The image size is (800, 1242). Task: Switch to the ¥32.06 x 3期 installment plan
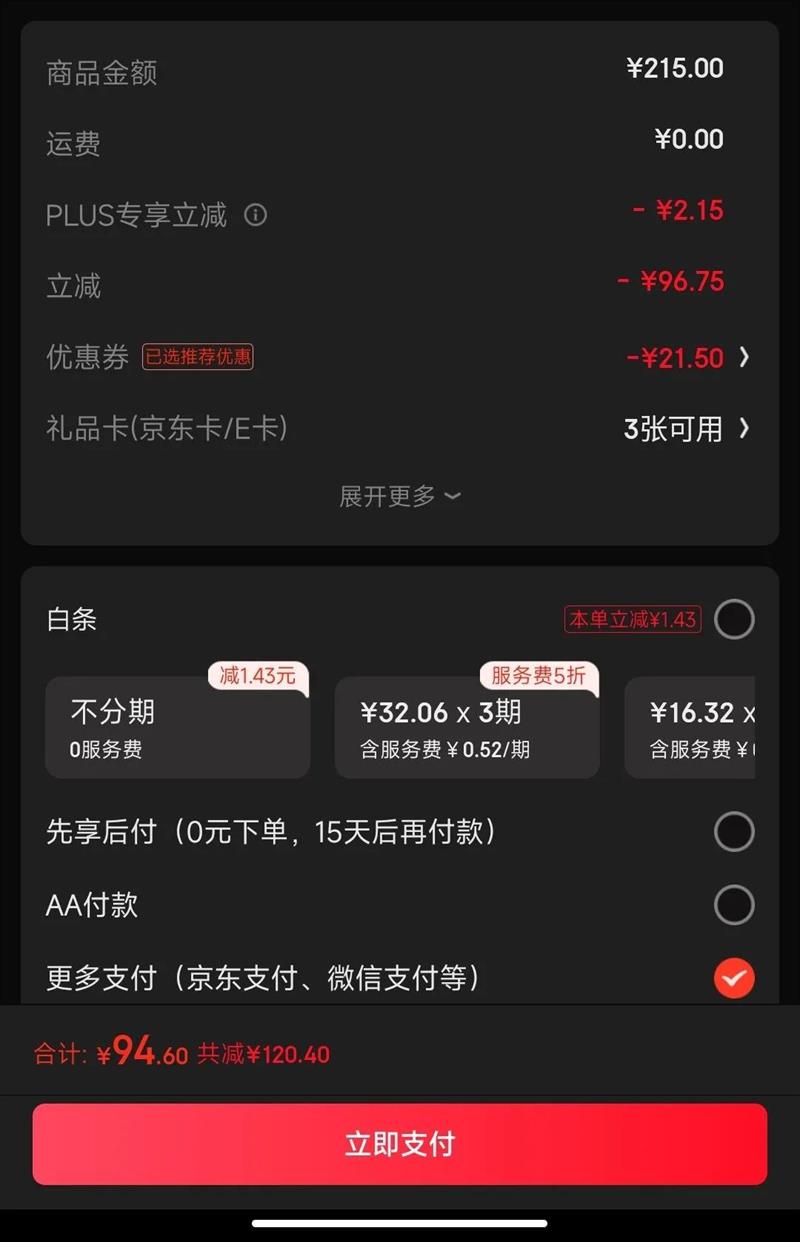[467, 727]
